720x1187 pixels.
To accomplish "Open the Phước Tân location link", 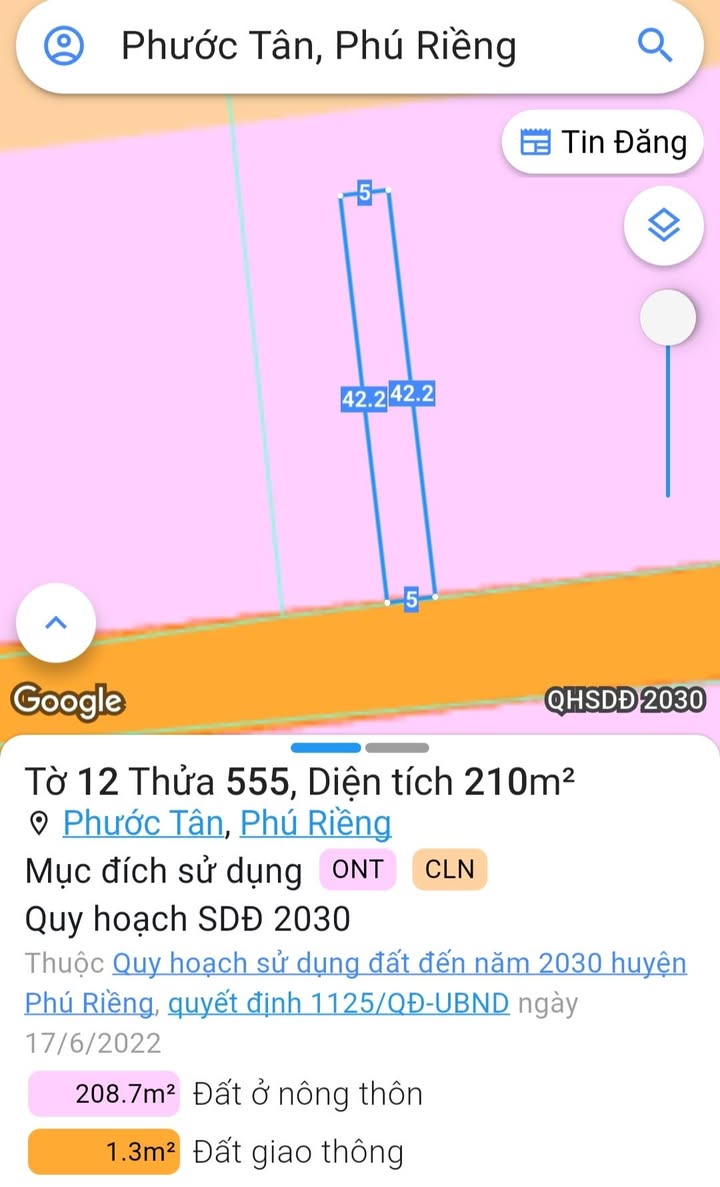I will [x=143, y=824].
